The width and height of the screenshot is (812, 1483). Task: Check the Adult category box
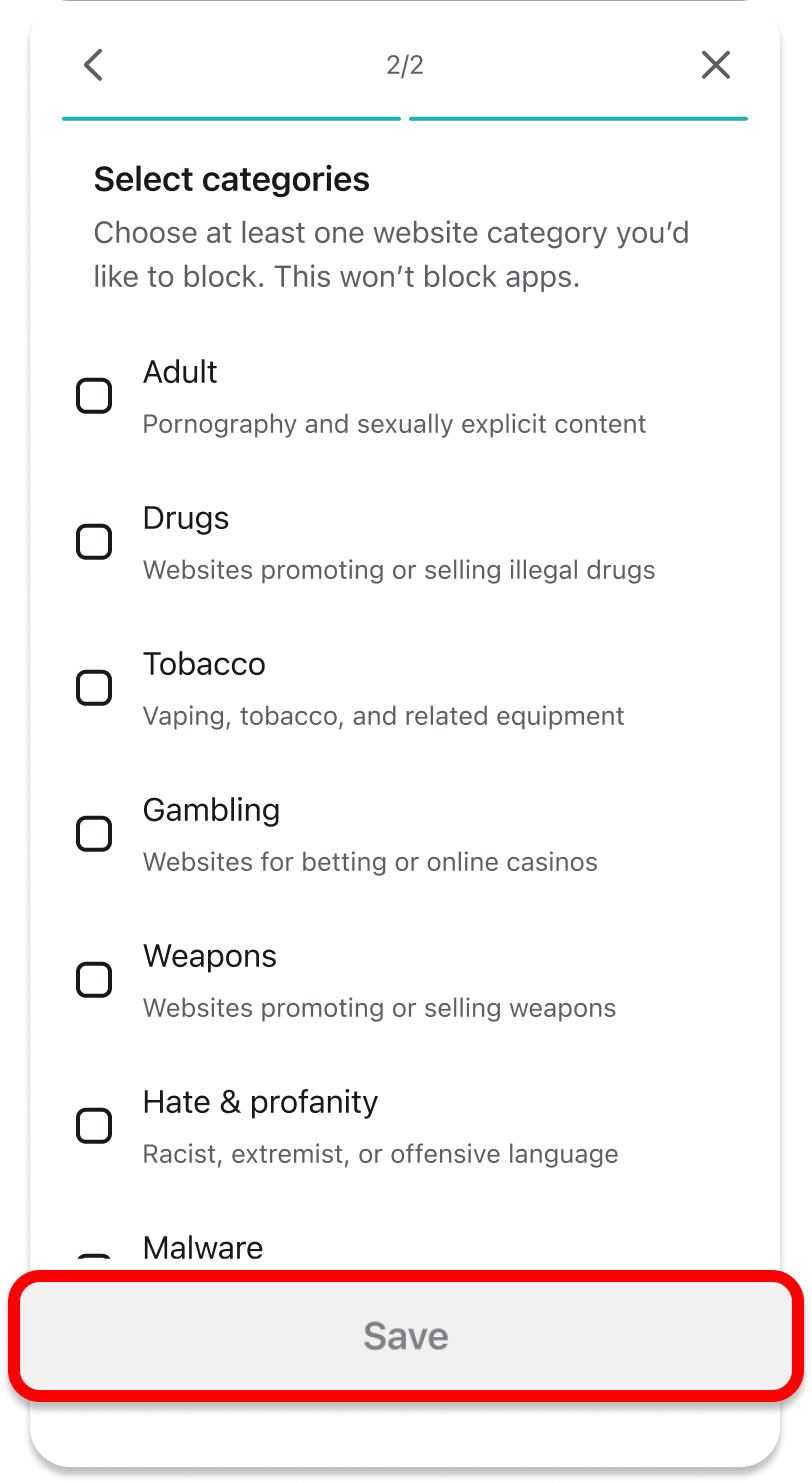coord(95,396)
